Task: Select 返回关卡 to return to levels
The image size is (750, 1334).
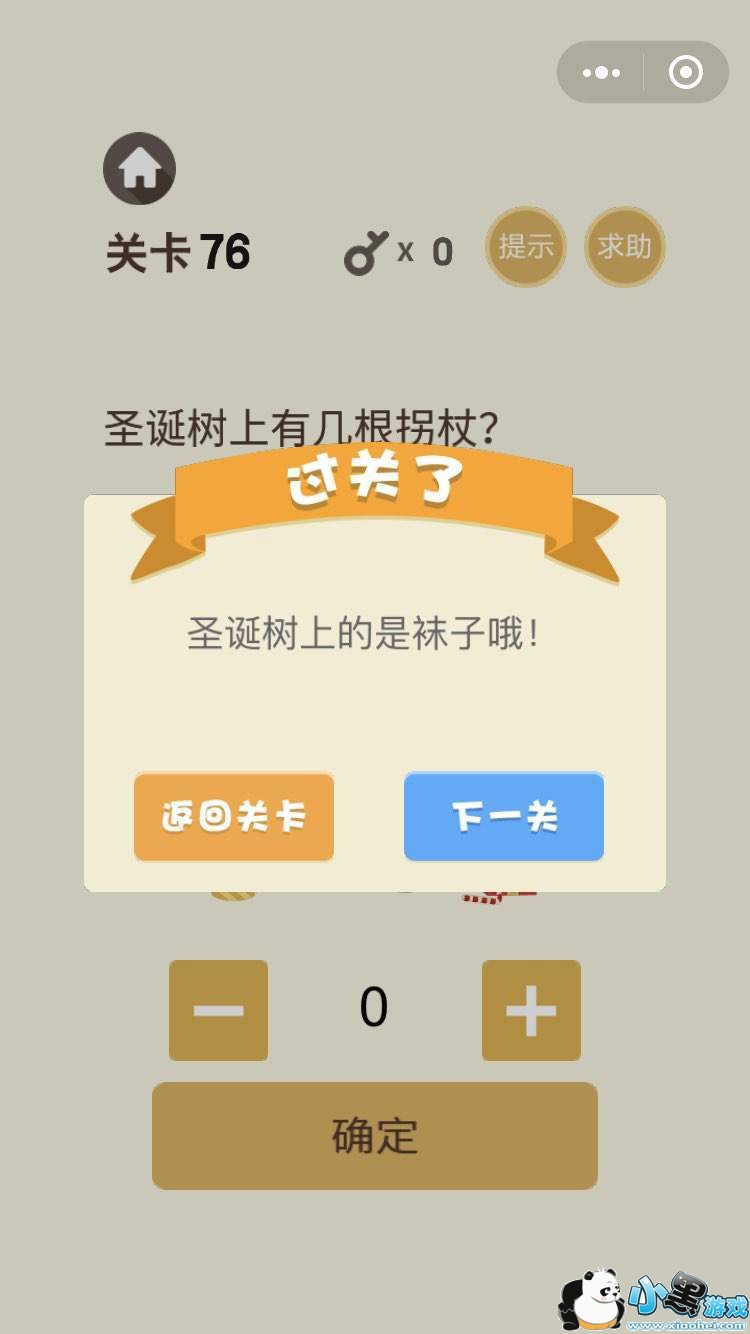Action: pyautogui.click(x=234, y=817)
